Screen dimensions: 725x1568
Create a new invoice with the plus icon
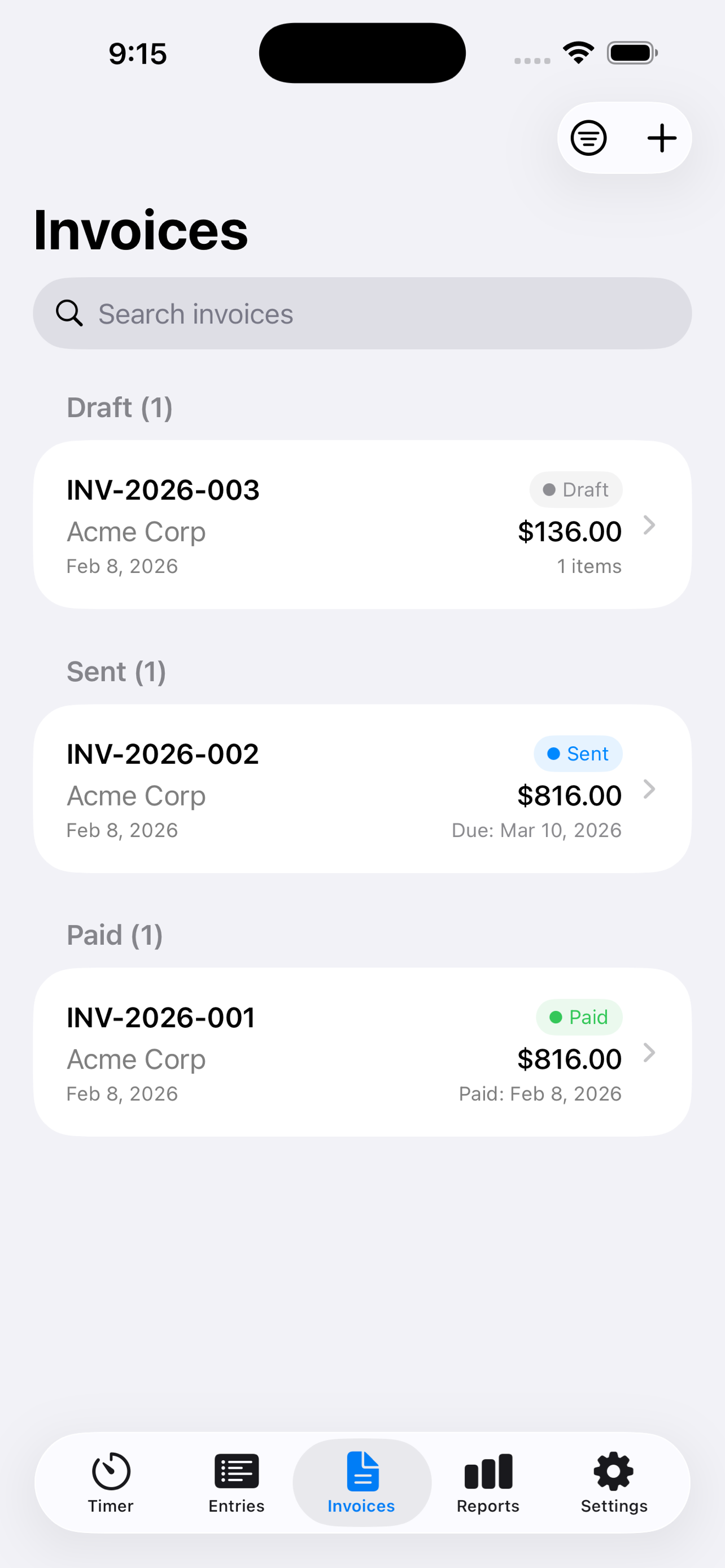pos(661,138)
